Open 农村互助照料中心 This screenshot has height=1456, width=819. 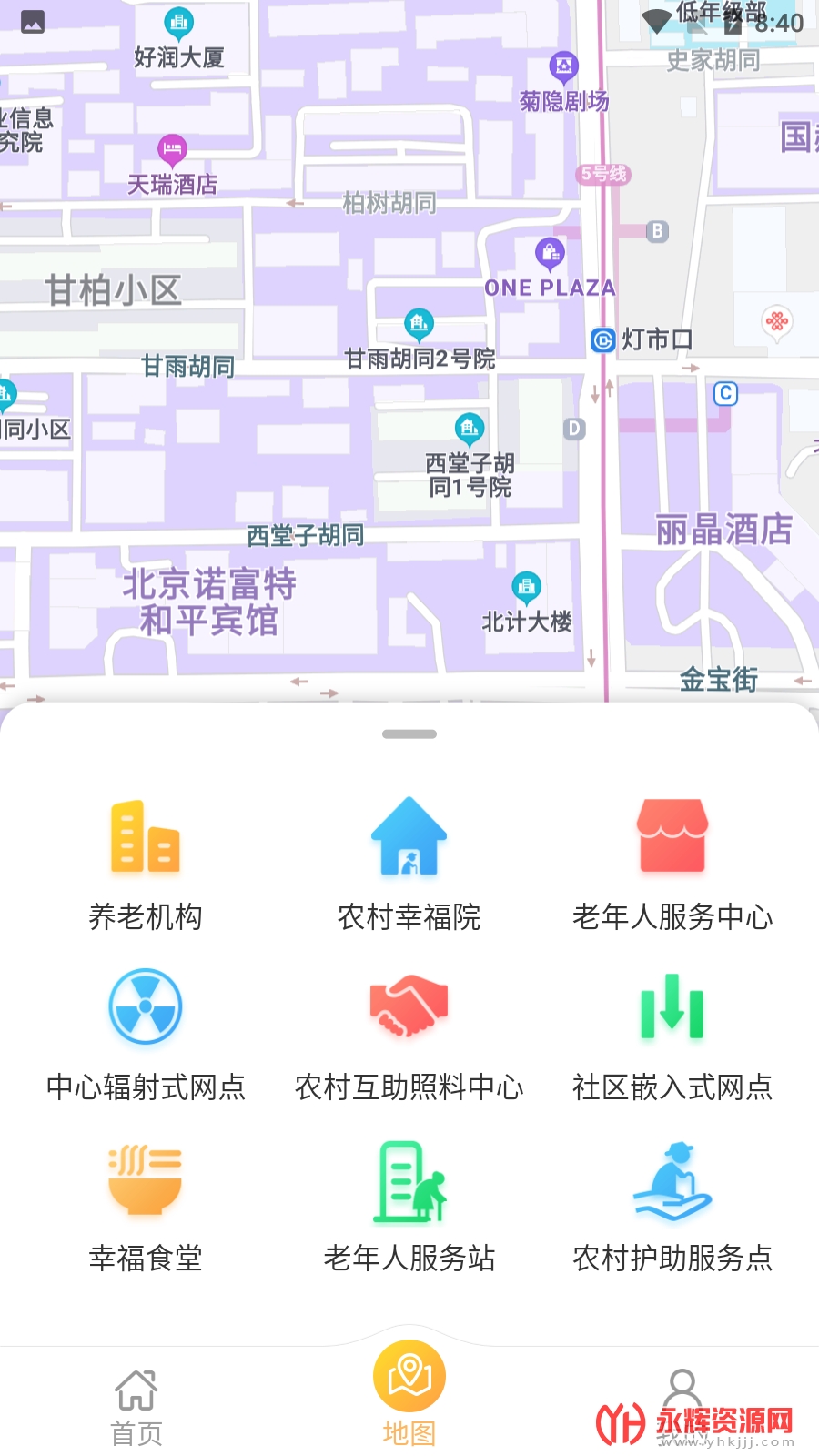tap(409, 1036)
